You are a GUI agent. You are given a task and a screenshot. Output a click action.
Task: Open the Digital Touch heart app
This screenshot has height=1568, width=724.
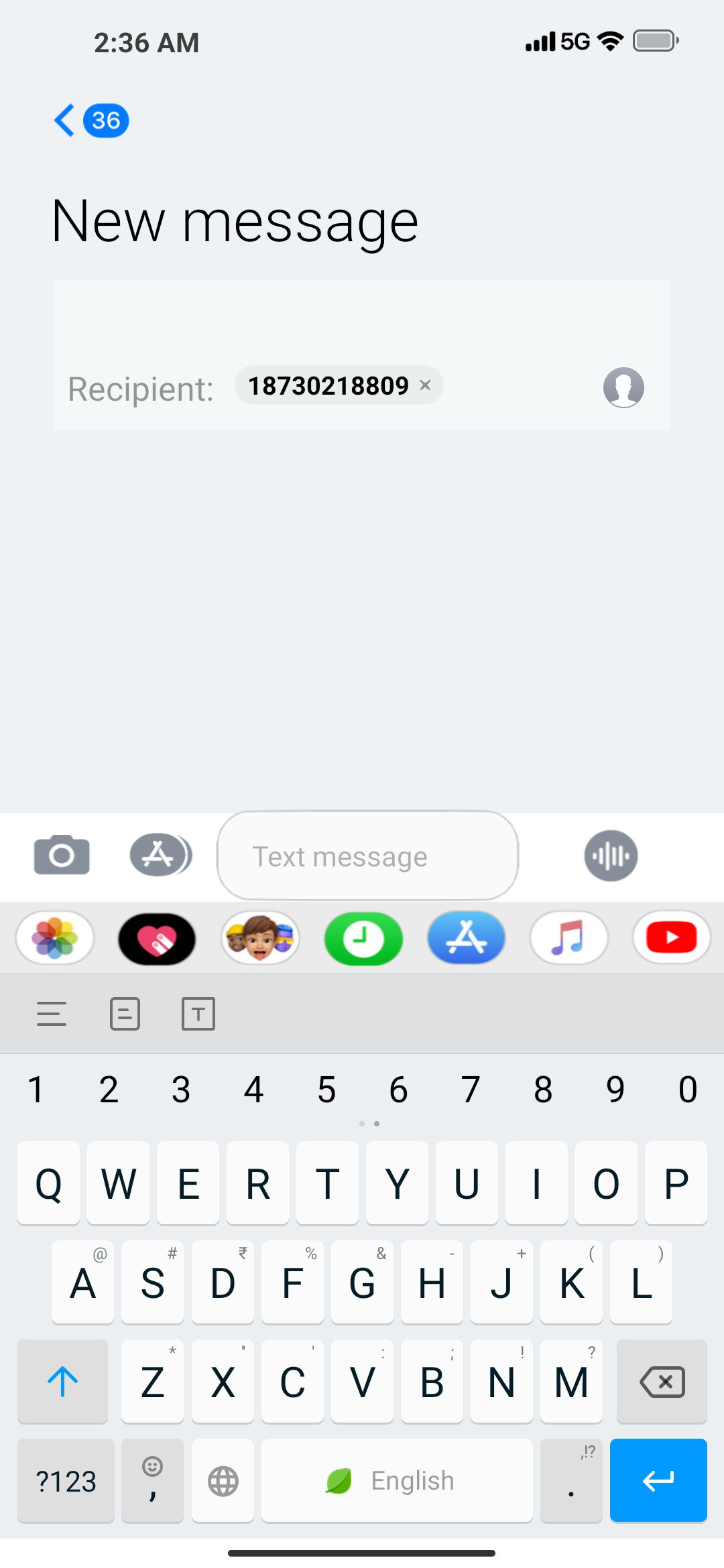(x=157, y=938)
